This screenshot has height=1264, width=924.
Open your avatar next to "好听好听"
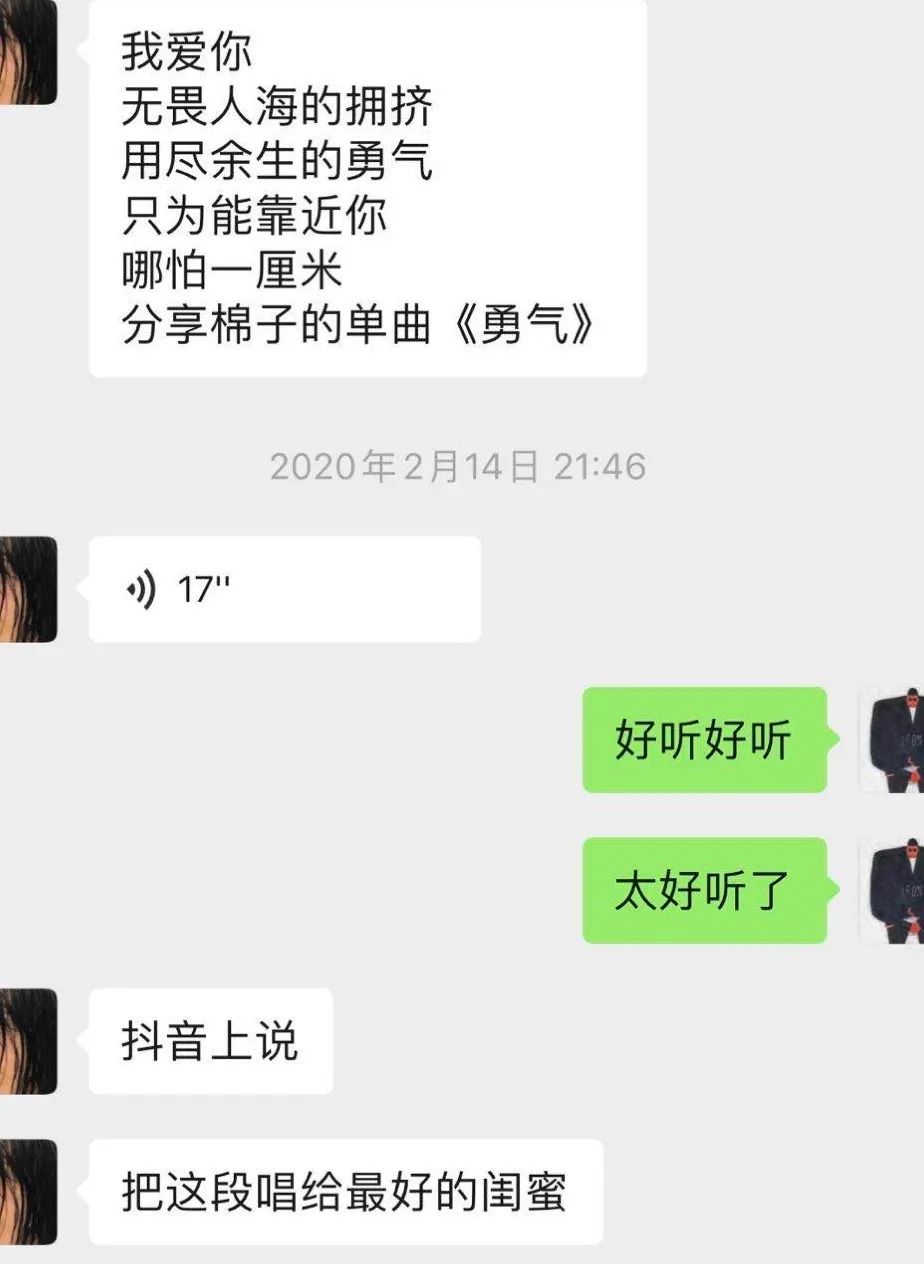tap(892, 740)
